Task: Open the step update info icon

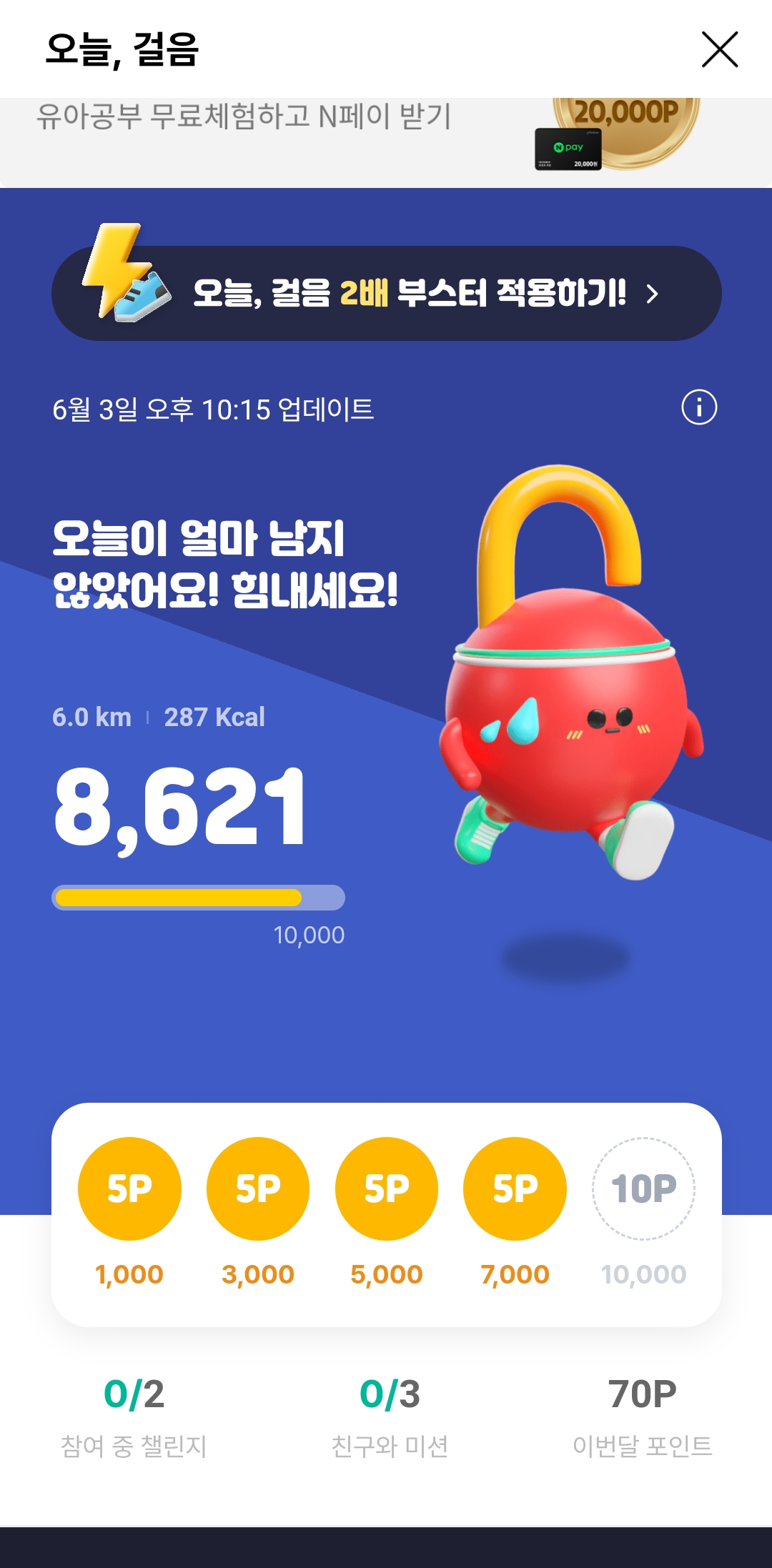Action: [x=698, y=407]
